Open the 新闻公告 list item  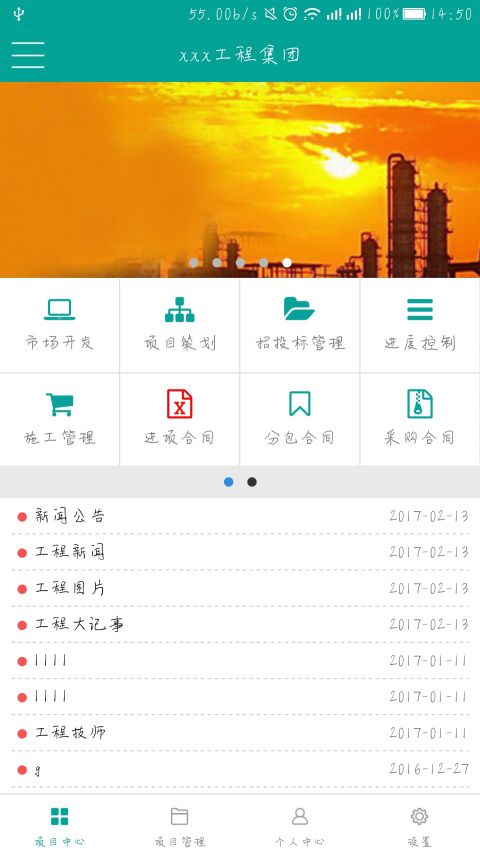tap(240, 516)
